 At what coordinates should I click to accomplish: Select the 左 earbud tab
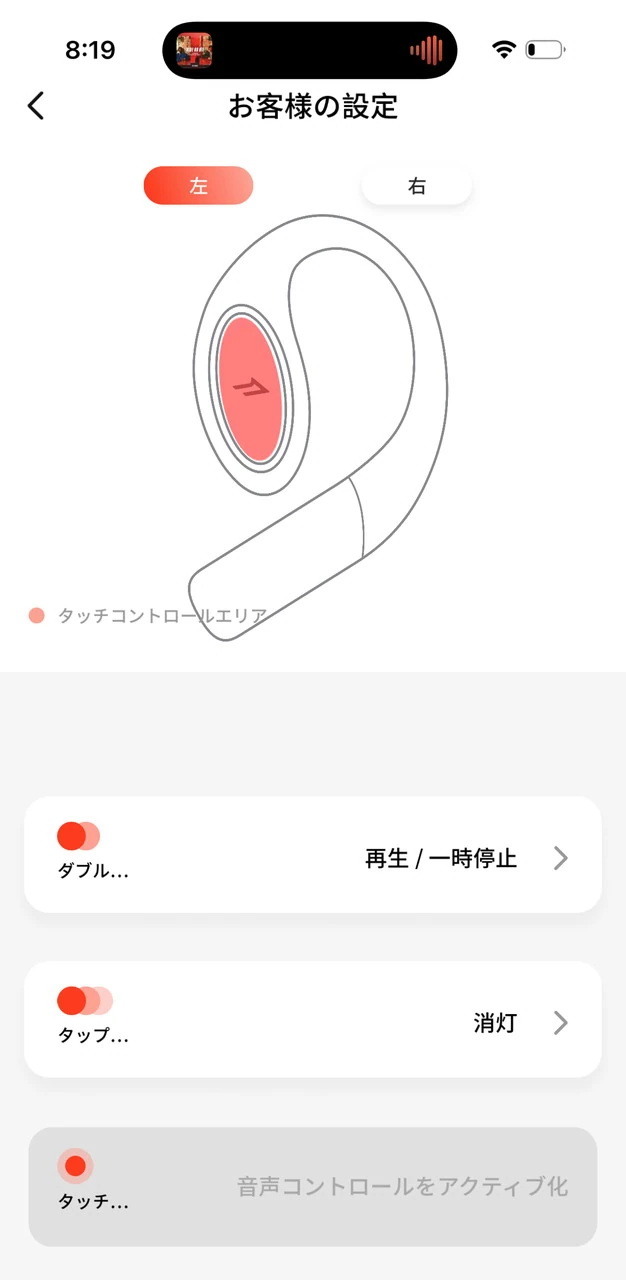tap(198, 186)
